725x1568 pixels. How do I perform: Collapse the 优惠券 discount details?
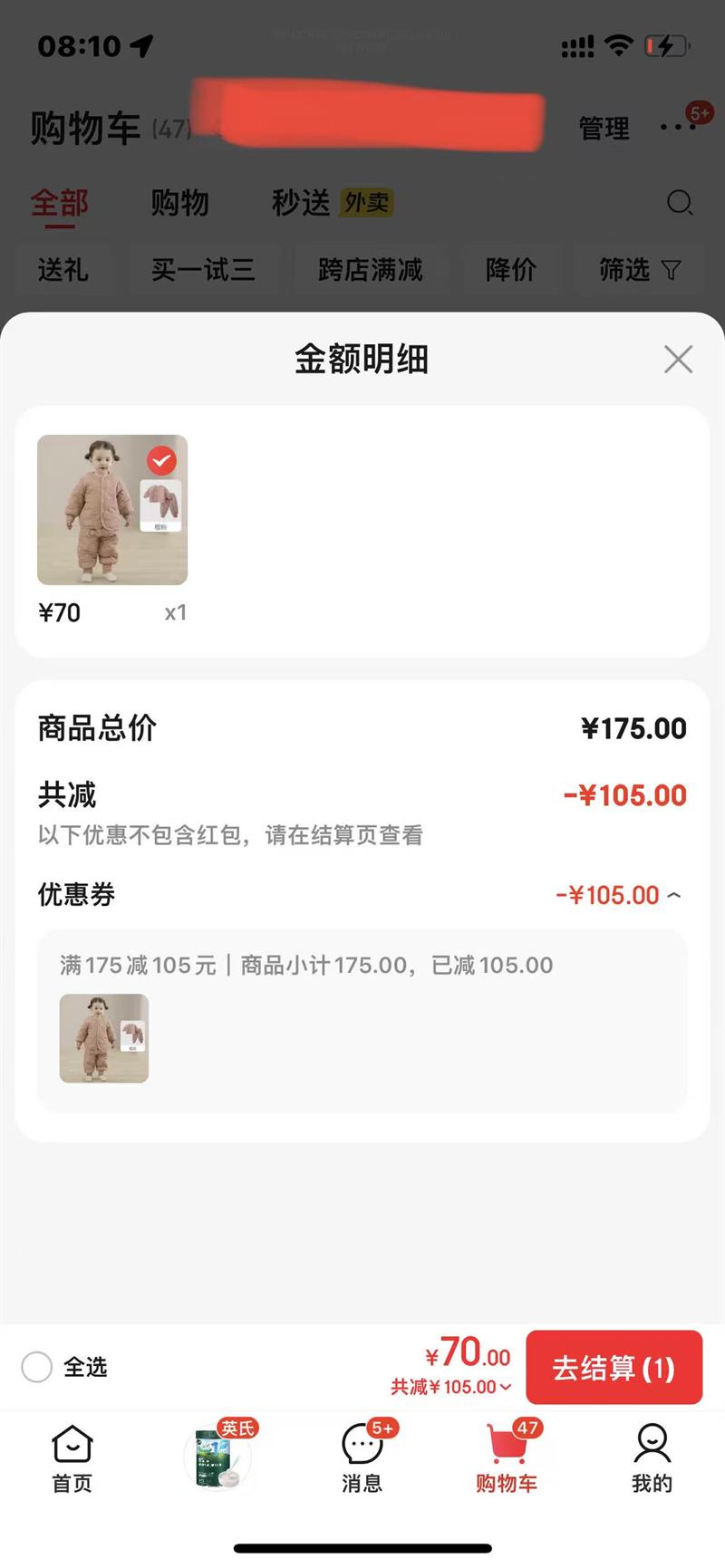(673, 896)
